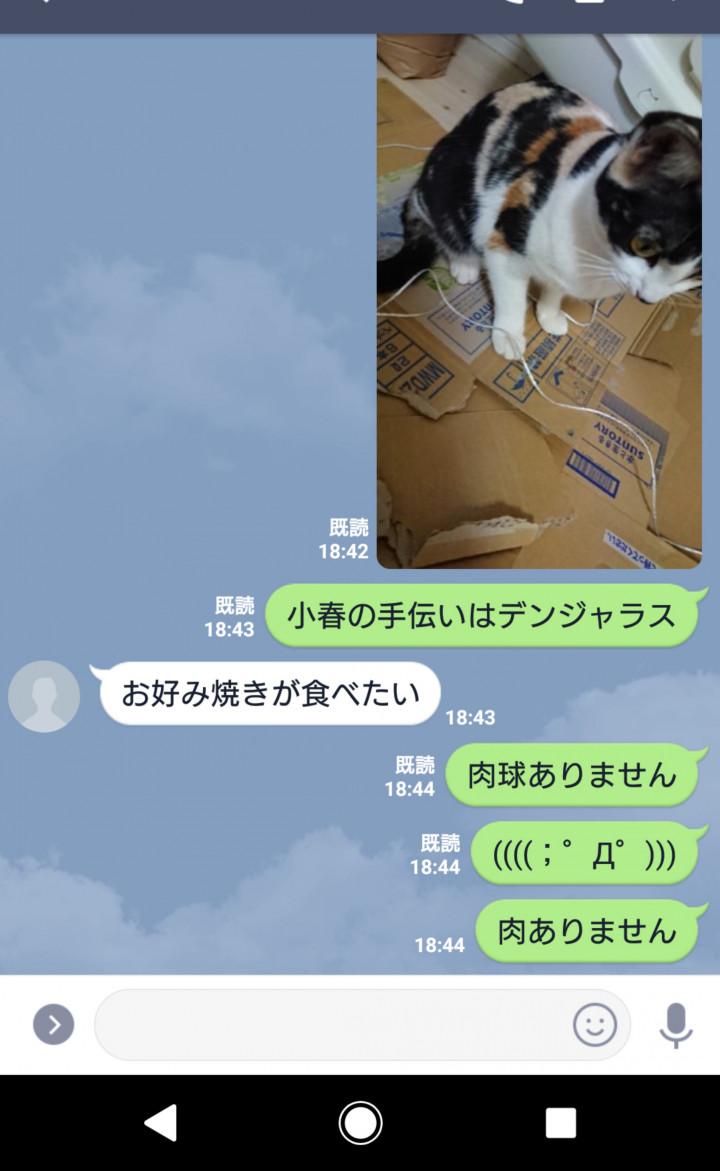Image resolution: width=720 pixels, height=1171 pixels.
Task: Open the emoji and sticker picker
Action: tap(595, 1025)
